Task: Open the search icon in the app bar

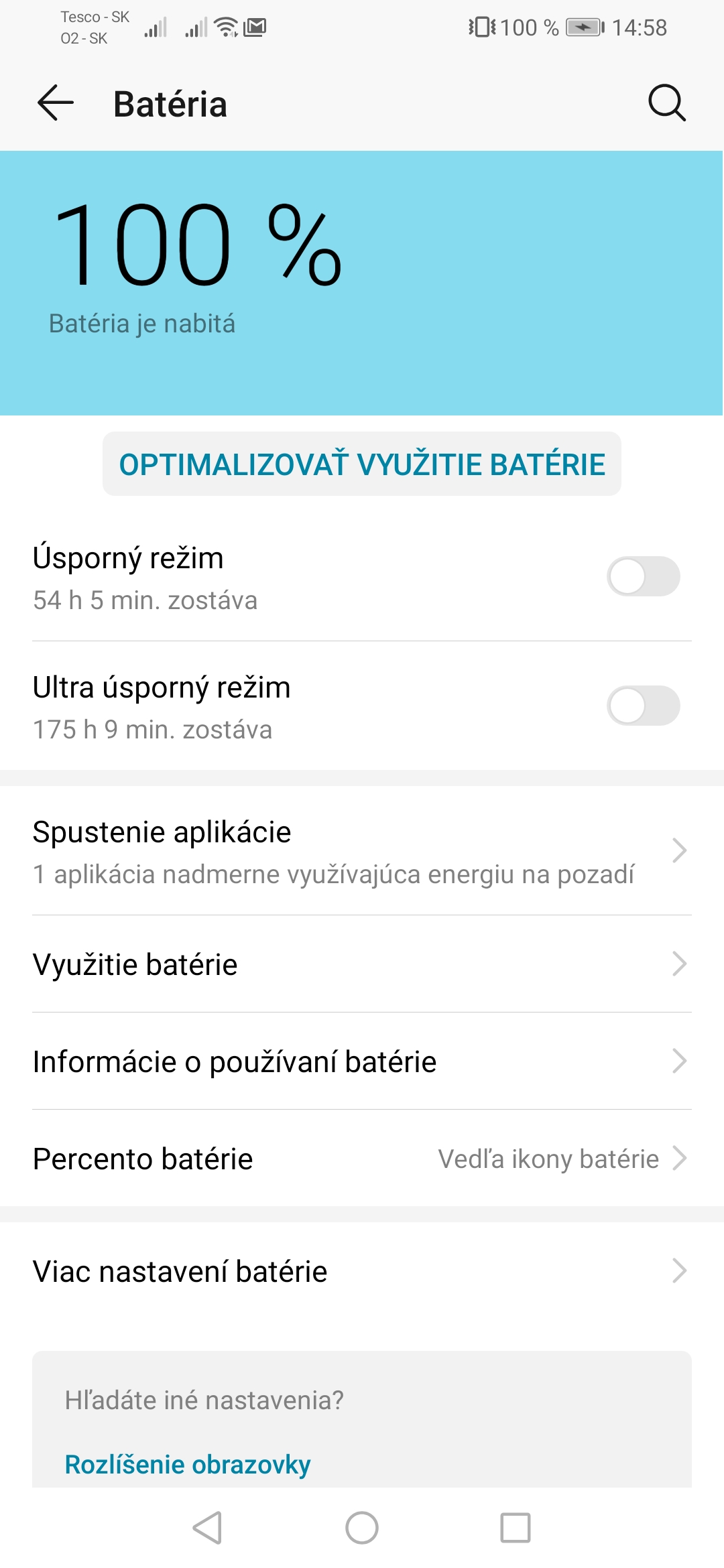Action: click(x=667, y=103)
